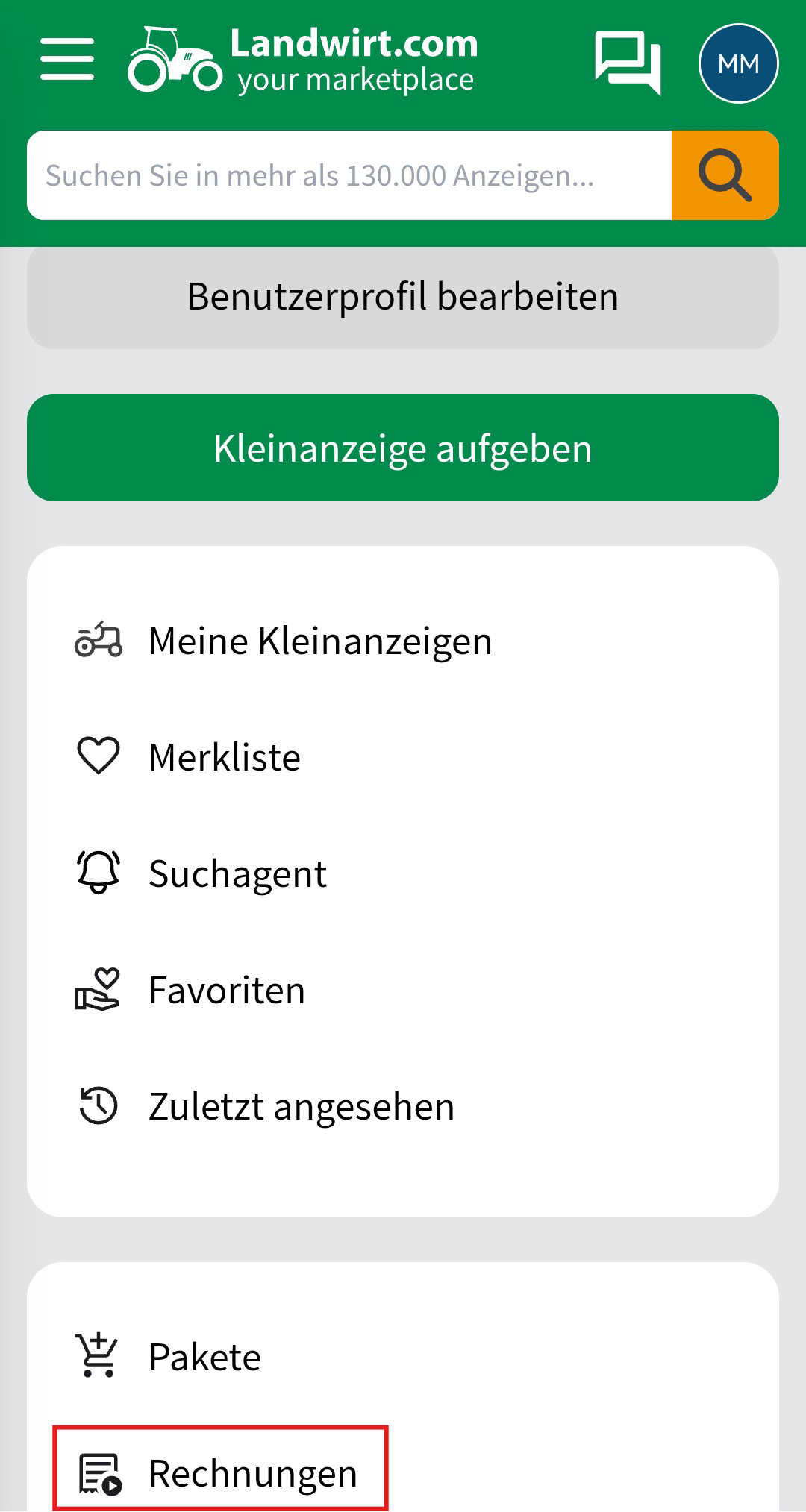Click the history clock icon beside Zuletzt angesehen
The height and width of the screenshot is (1512, 806).
[x=97, y=1105]
